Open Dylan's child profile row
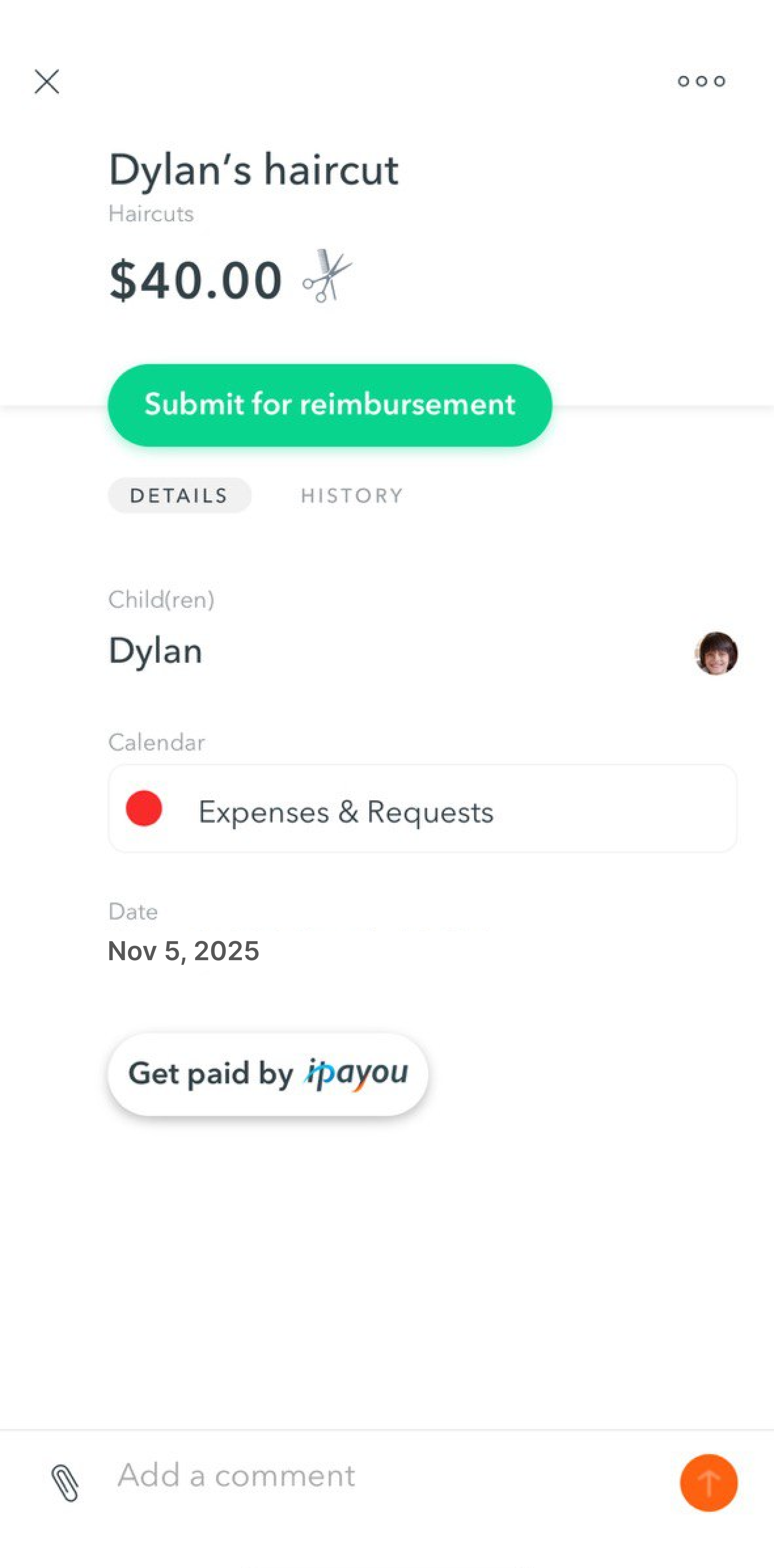This screenshot has height=1568, width=774. [422, 651]
